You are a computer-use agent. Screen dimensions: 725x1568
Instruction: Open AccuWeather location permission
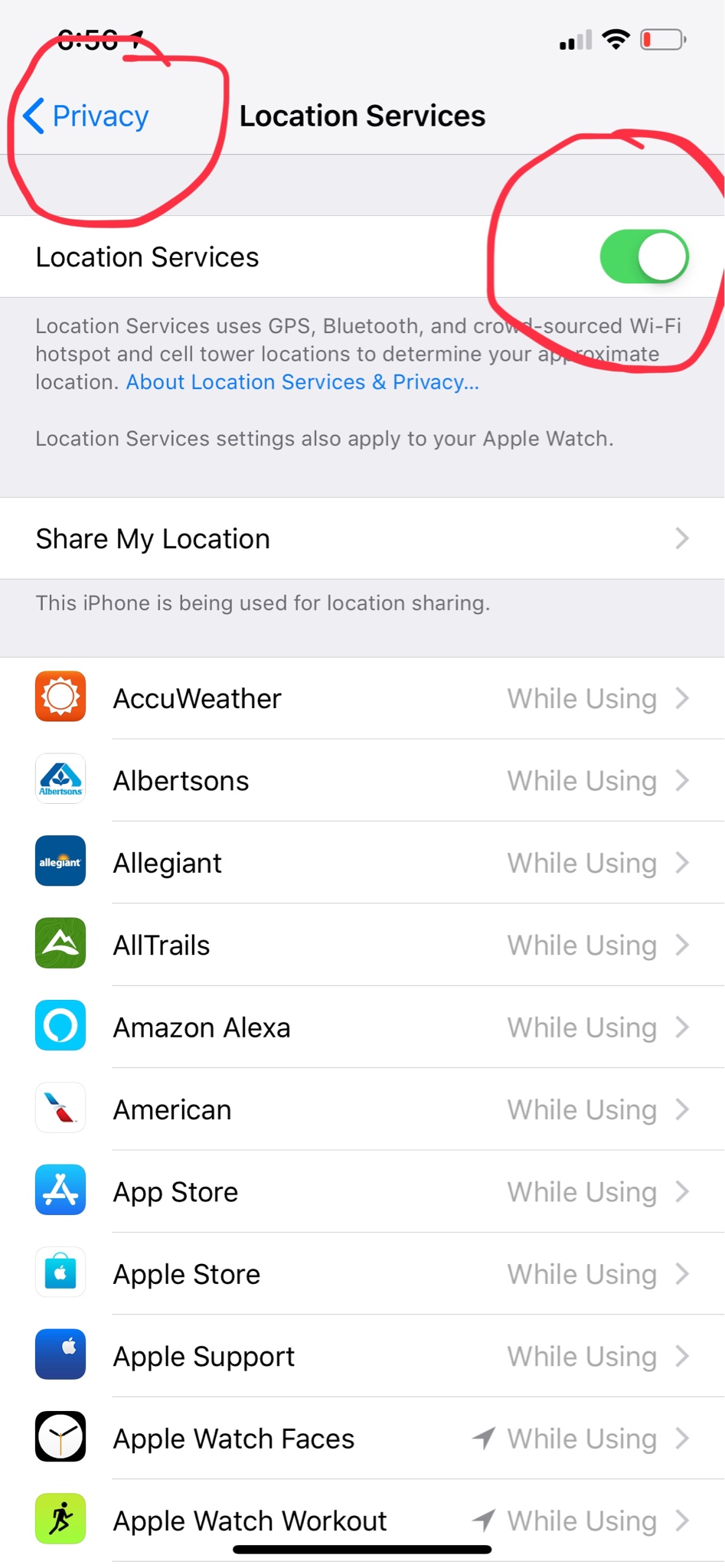(362, 698)
